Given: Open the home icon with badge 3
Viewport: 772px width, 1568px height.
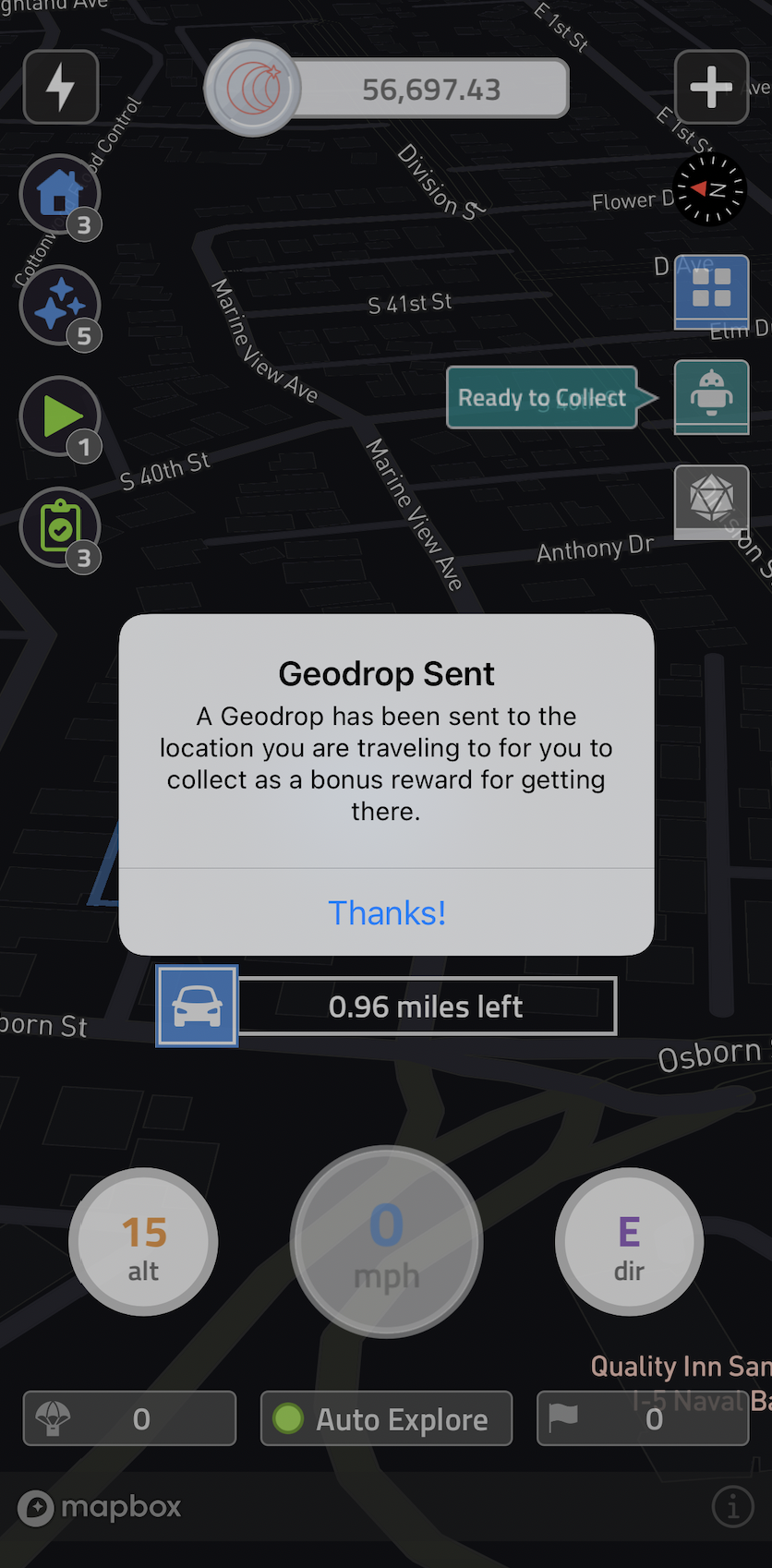Looking at the screenshot, I should click(x=60, y=196).
